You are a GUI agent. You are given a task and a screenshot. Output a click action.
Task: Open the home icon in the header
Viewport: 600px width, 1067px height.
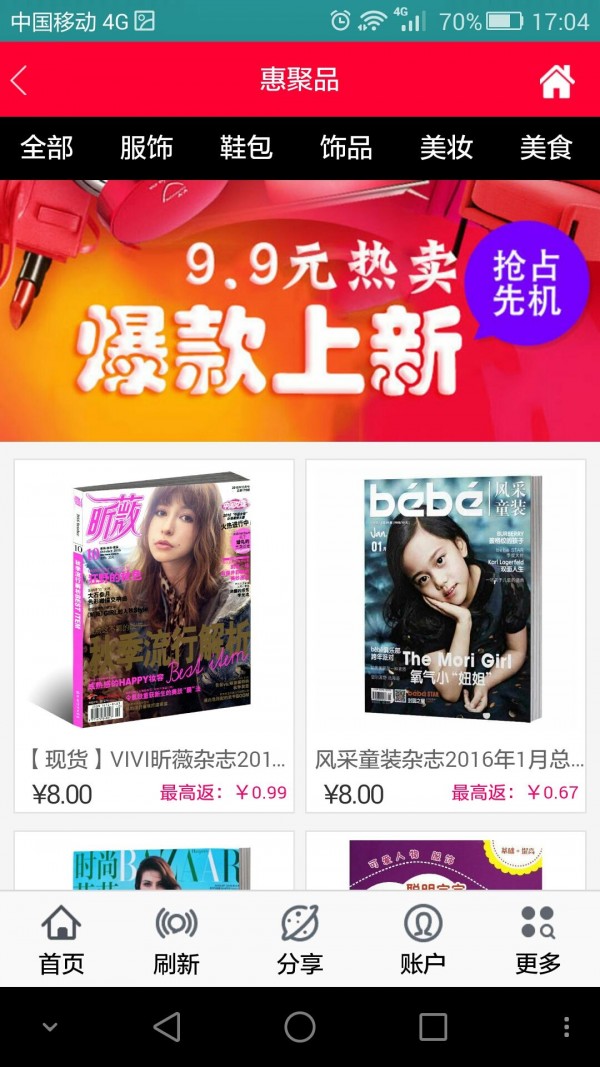click(x=557, y=81)
